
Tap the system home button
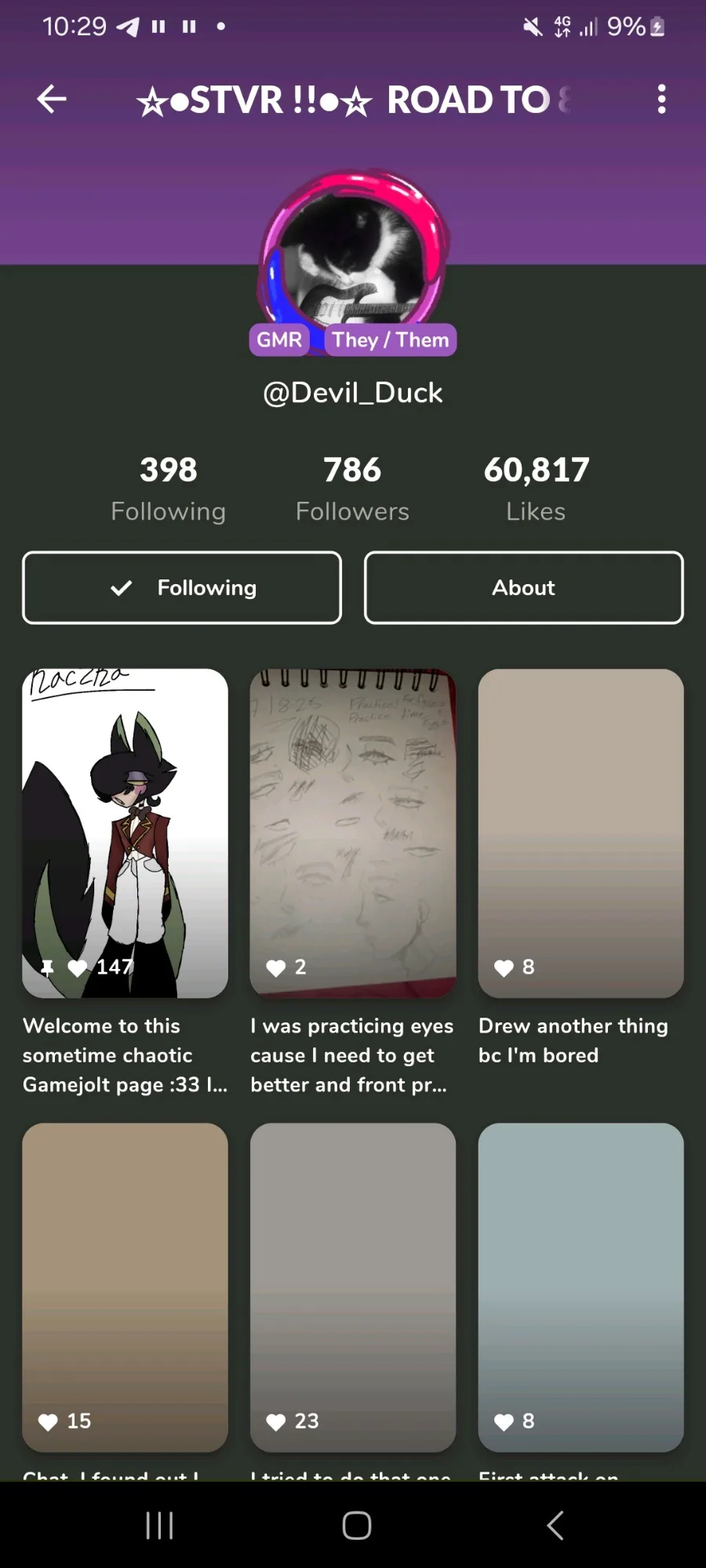pos(357,1525)
